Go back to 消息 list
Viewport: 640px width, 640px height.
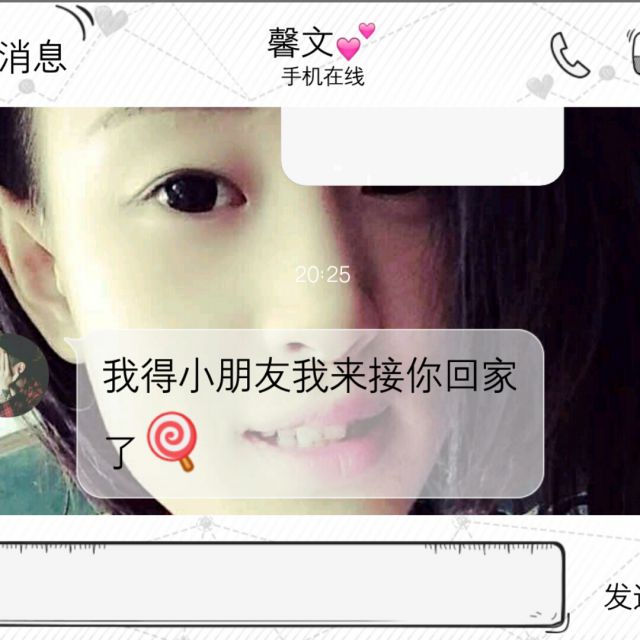[33, 57]
